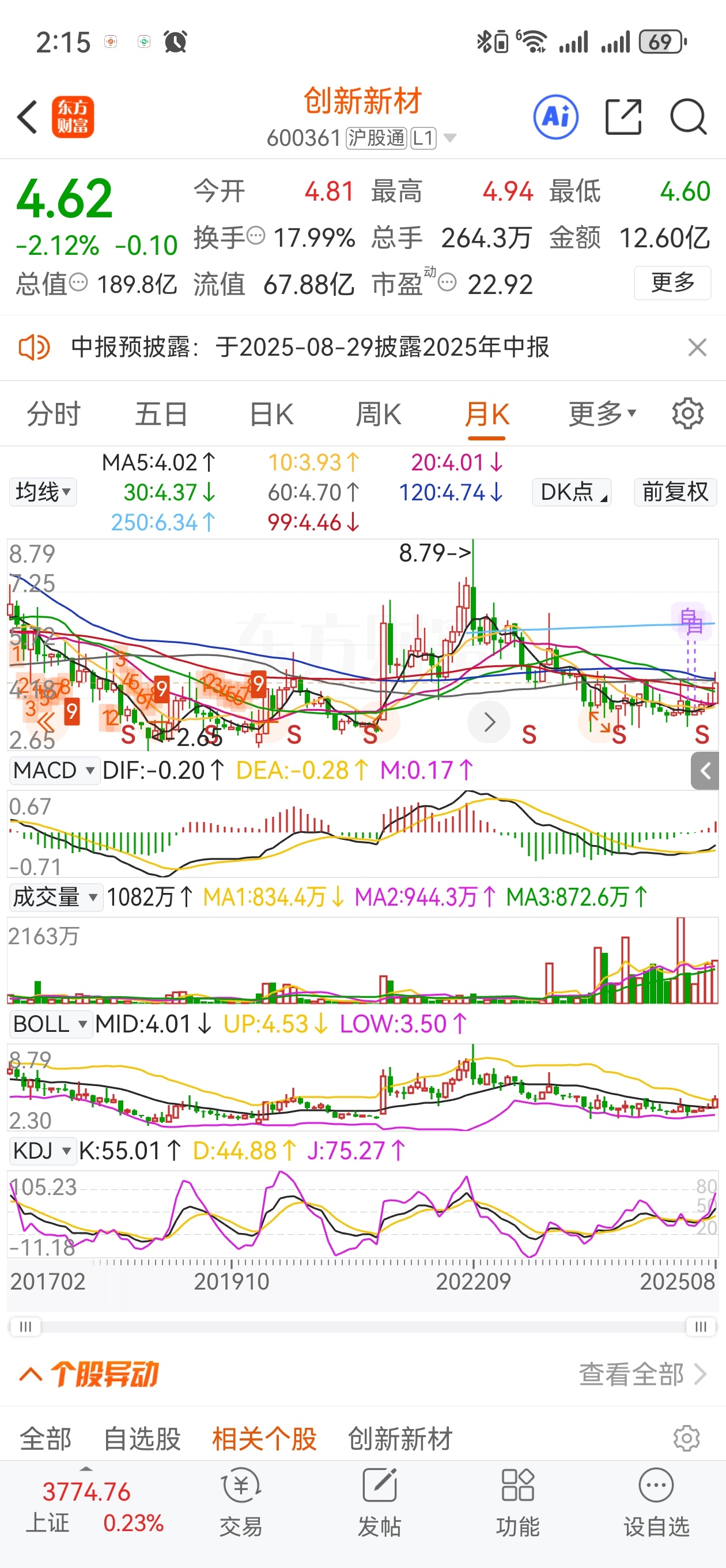The width and height of the screenshot is (726, 1568).
Task: Add stock via 设自选
Action: point(656,1502)
